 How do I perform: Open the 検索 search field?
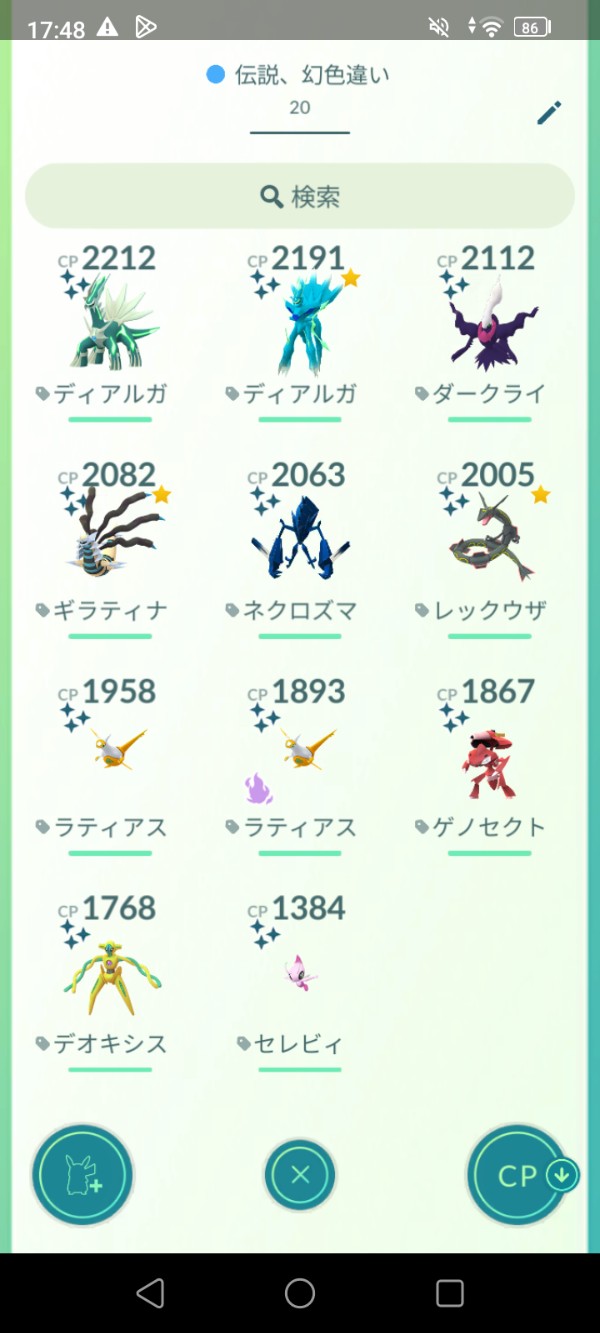(300, 196)
